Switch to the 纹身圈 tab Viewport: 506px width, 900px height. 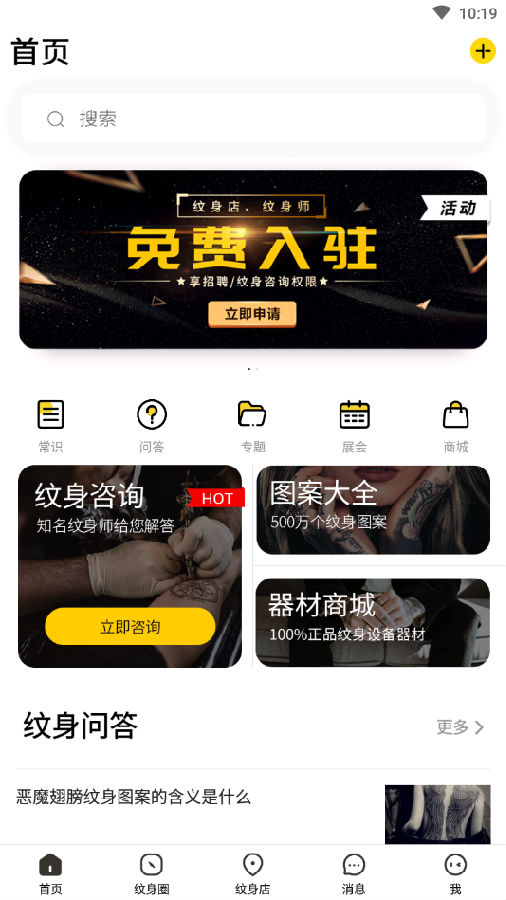click(x=151, y=873)
